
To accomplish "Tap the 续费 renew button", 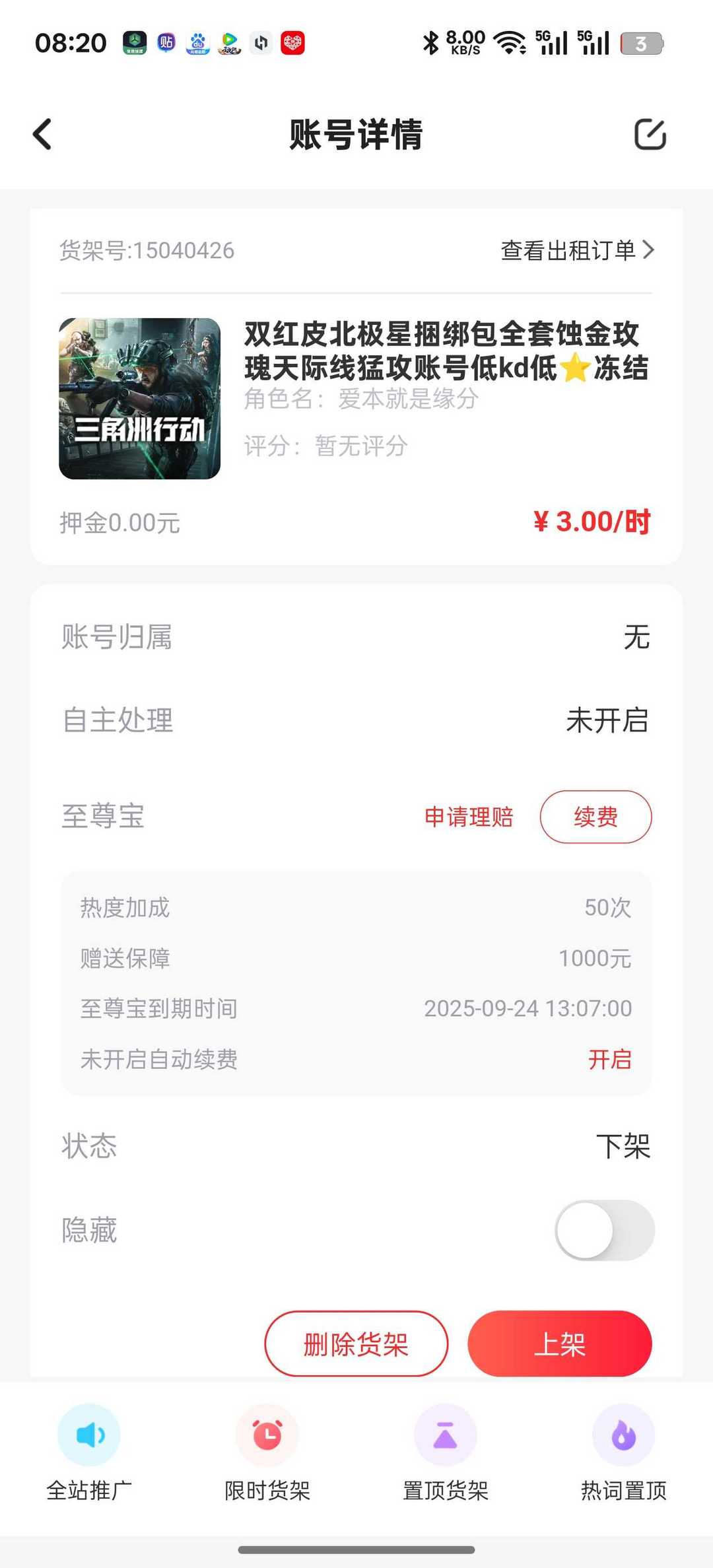I will point(595,817).
